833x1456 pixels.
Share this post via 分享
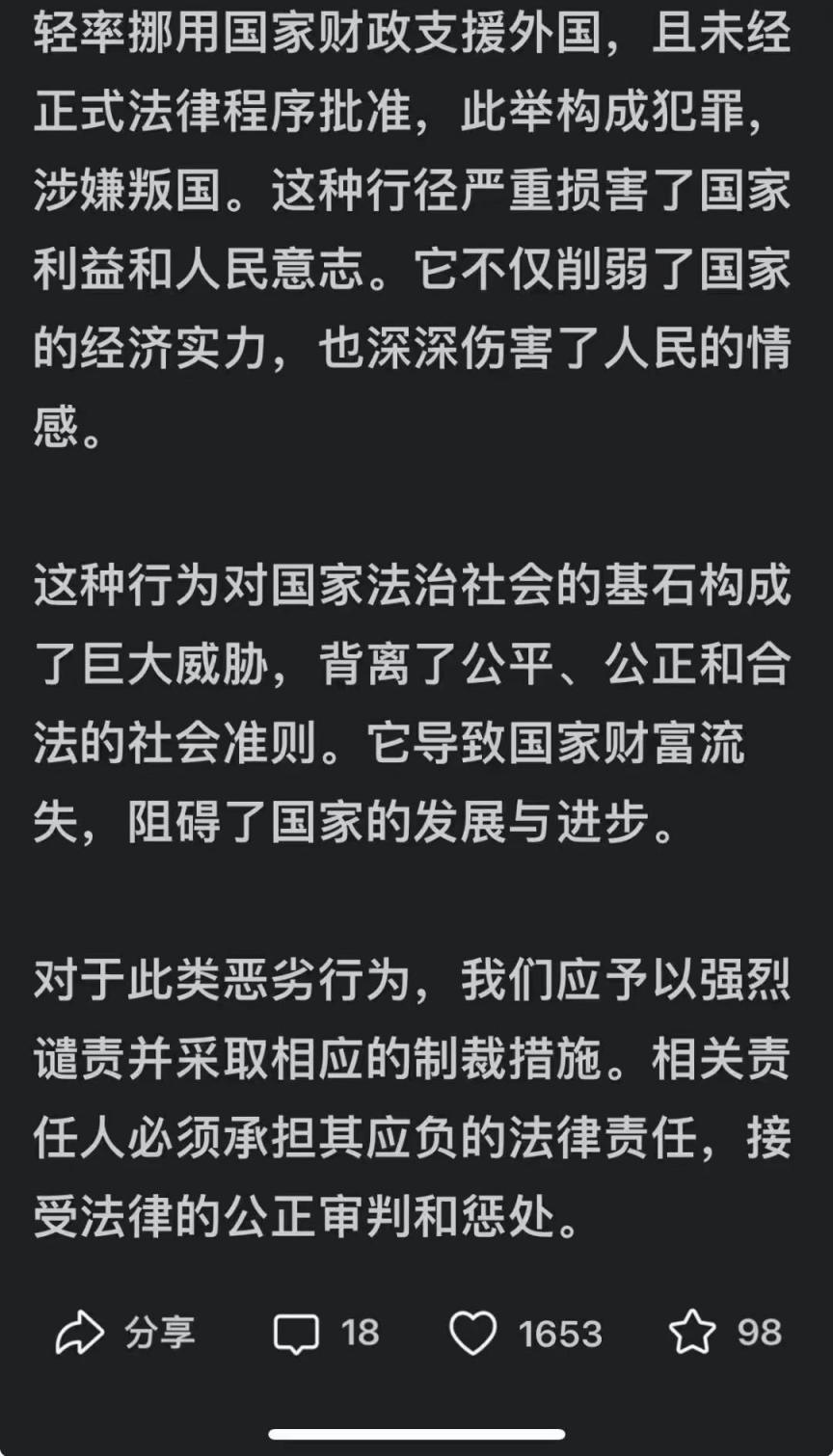(x=80, y=1335)
